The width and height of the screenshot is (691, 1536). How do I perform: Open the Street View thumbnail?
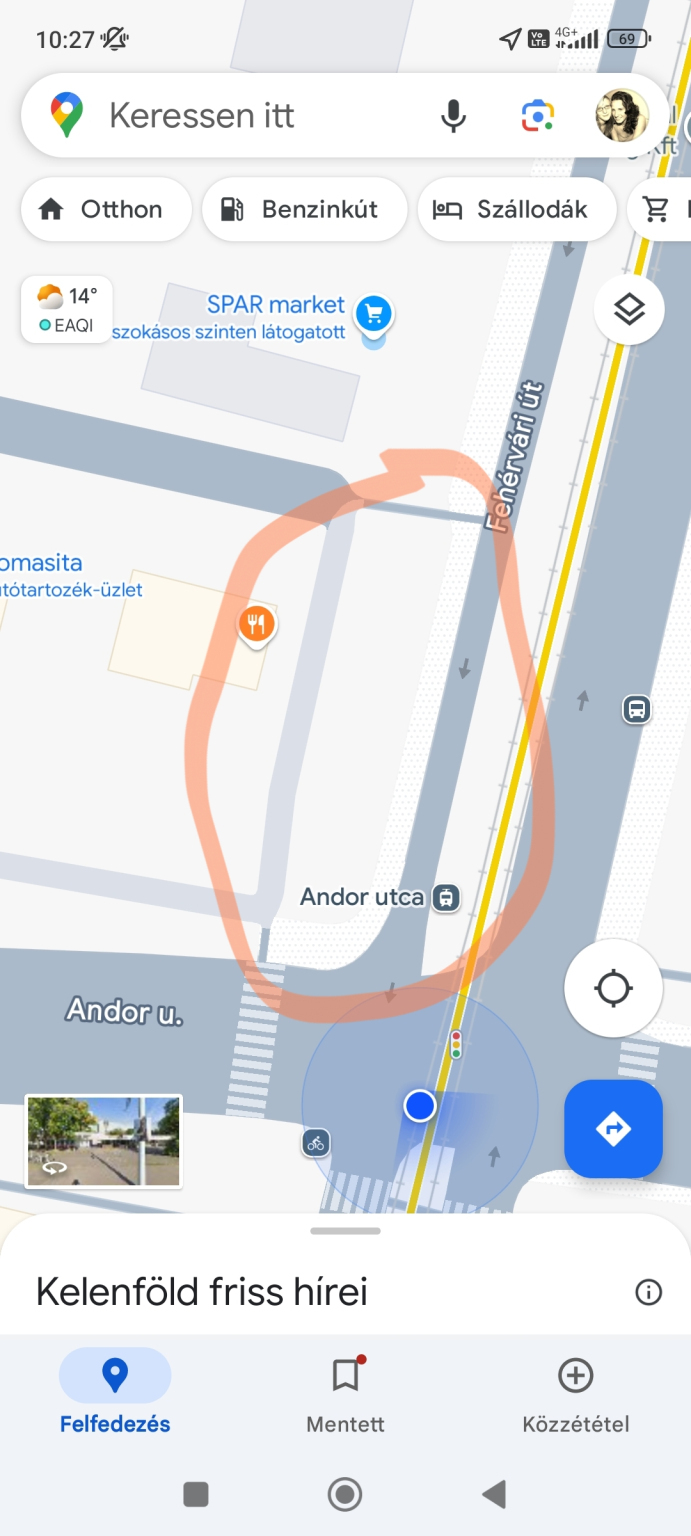[104, 1141]
